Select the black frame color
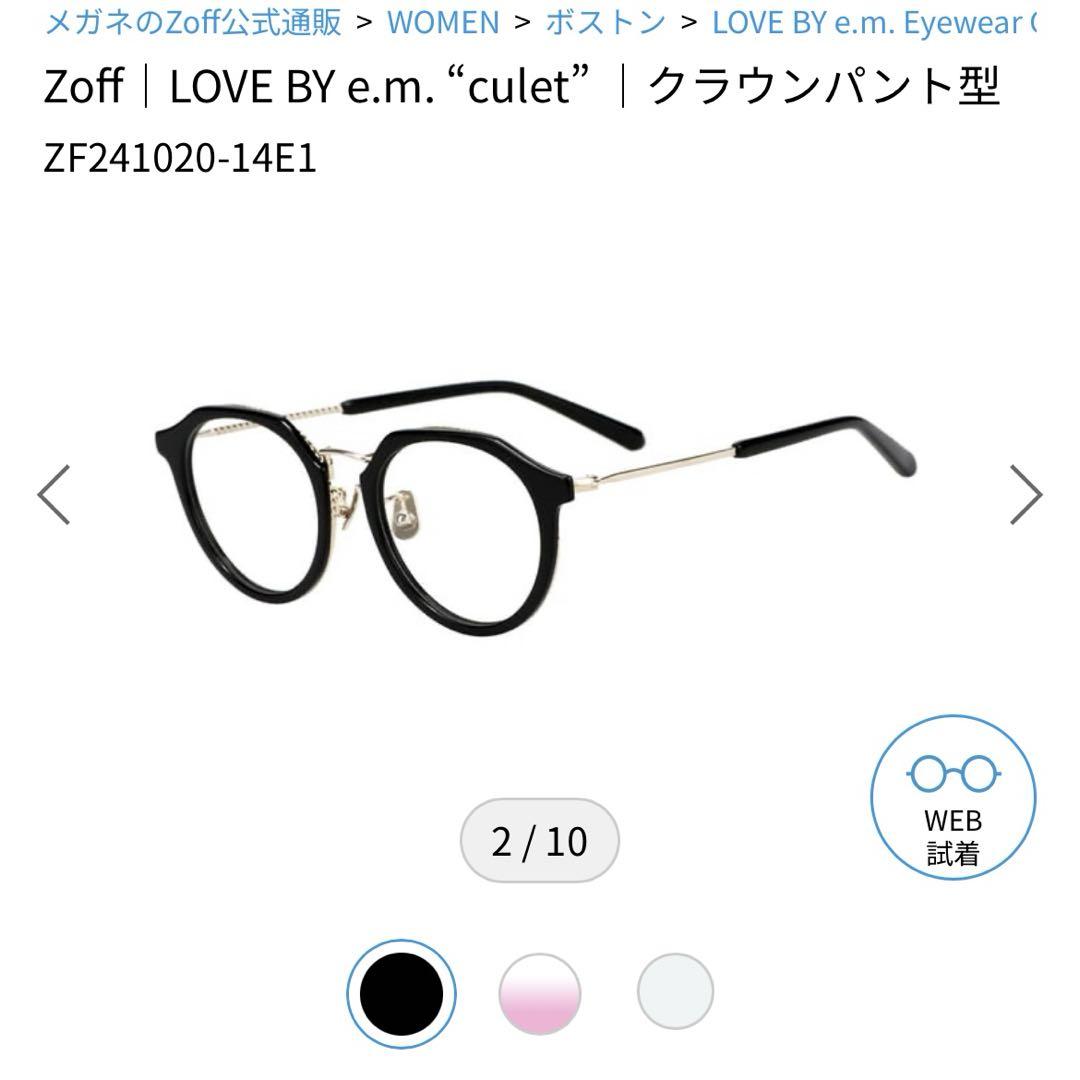The height and width of the screenshot is (1080, 1080). [x=401, y=993]
